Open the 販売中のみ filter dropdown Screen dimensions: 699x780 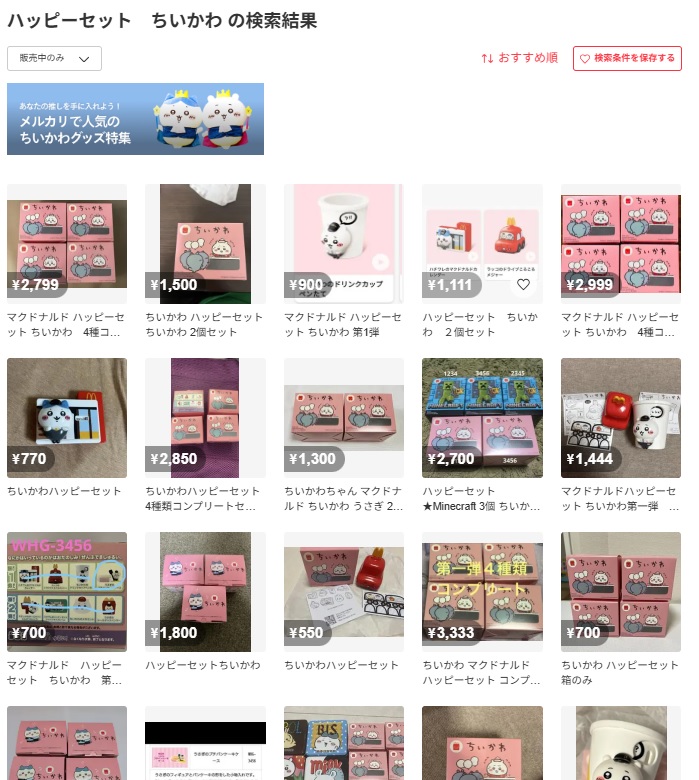[x=54, y=59]
